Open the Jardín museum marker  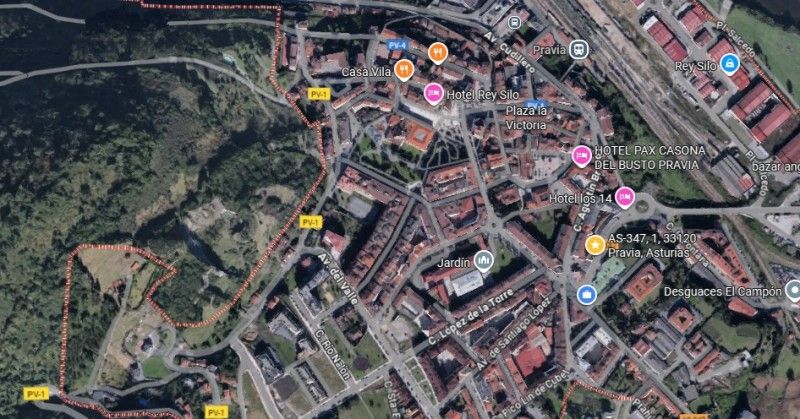coord(484,261)
